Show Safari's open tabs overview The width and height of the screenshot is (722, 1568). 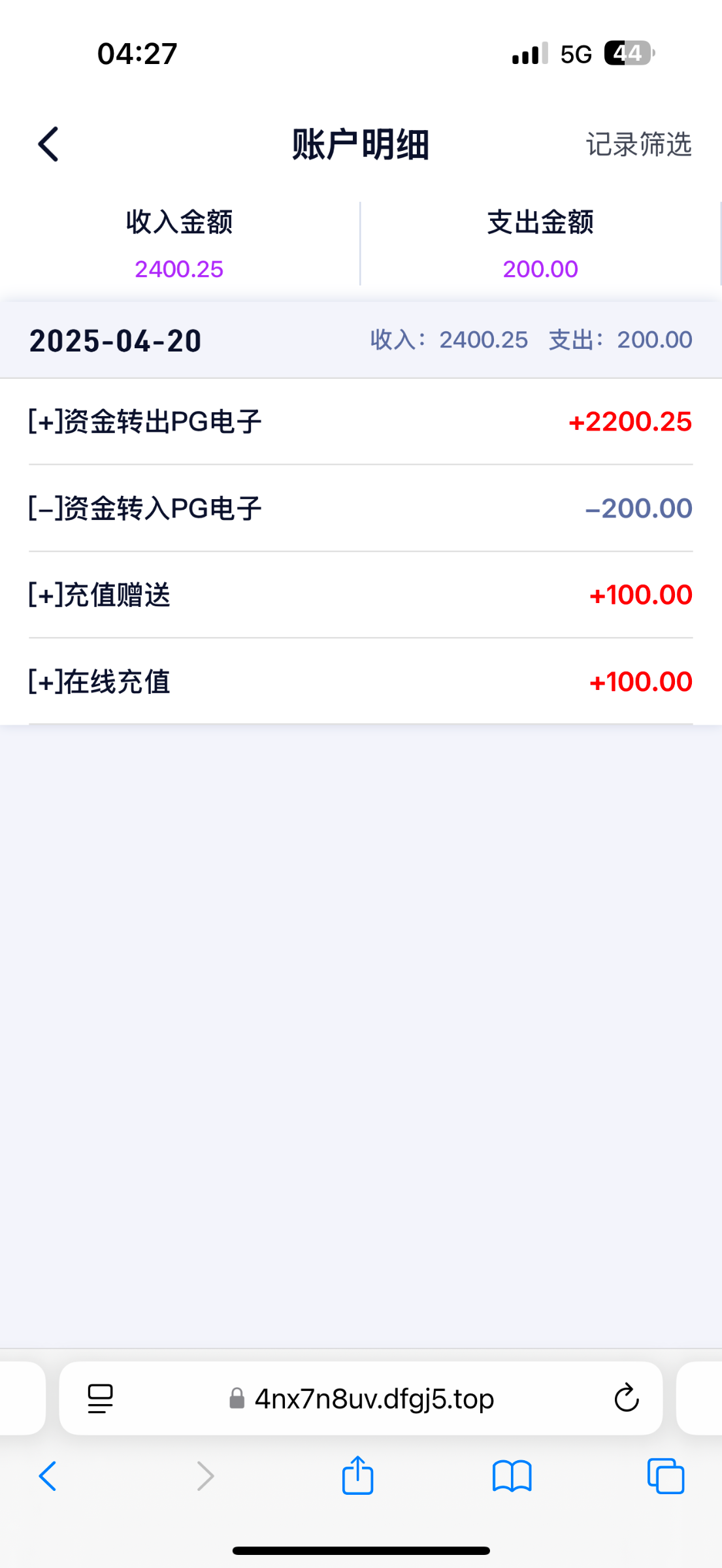coord(666,1476)
